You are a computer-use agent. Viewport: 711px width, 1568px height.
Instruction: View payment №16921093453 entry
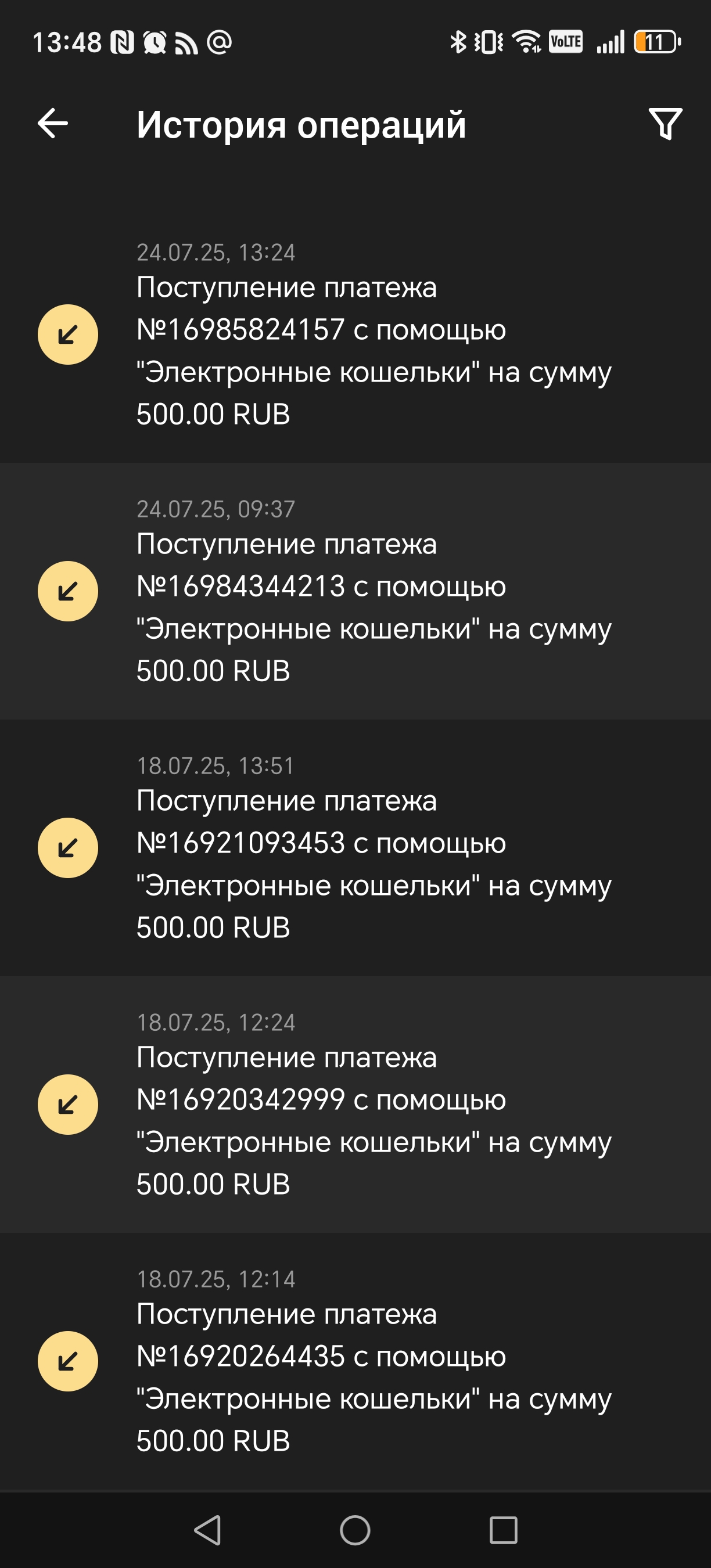tap(355, 848)
